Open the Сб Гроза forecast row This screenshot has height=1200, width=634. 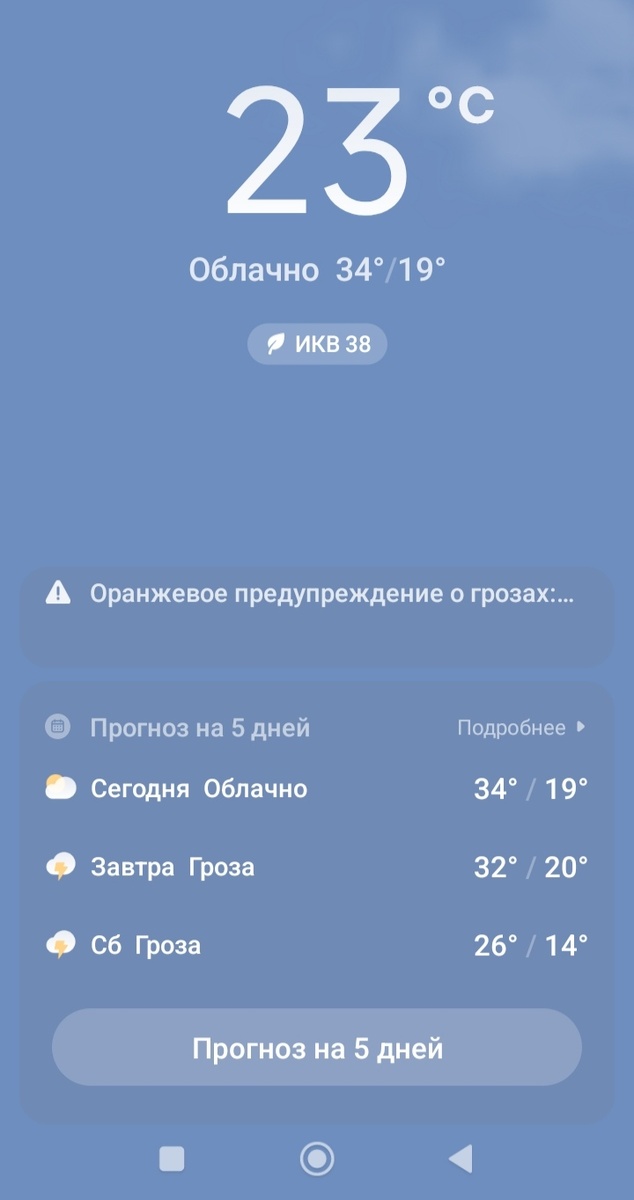point(316,945)
